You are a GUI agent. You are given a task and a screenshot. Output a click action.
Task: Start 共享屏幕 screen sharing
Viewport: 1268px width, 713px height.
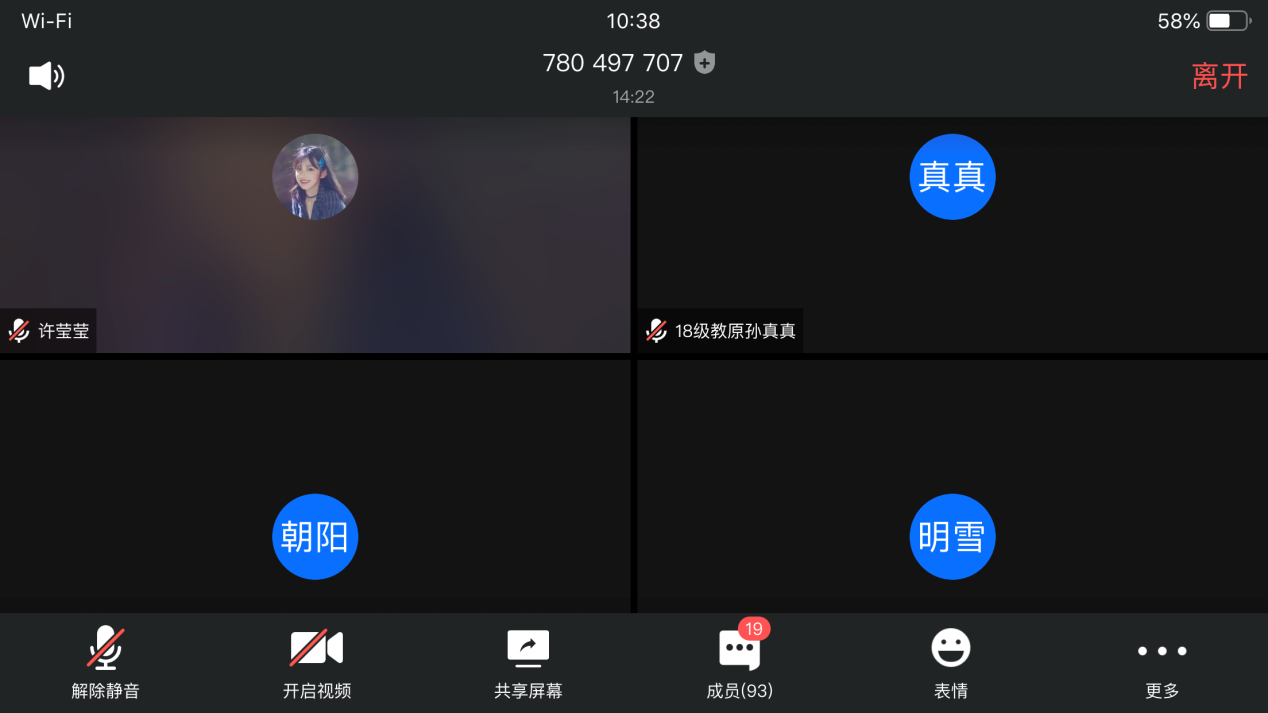[528, 662]
